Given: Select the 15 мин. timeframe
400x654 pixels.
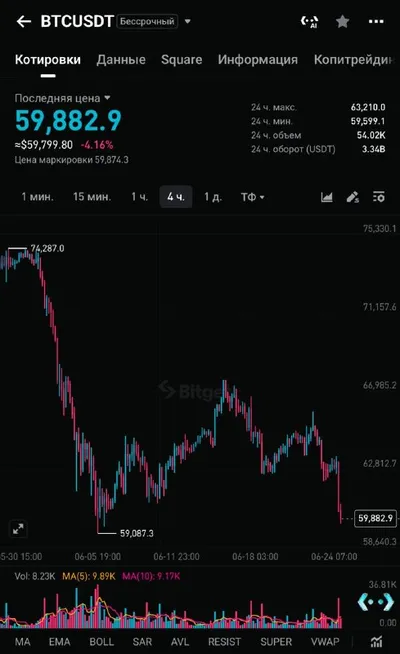Looking at the screenshot, I should point(92,196).
